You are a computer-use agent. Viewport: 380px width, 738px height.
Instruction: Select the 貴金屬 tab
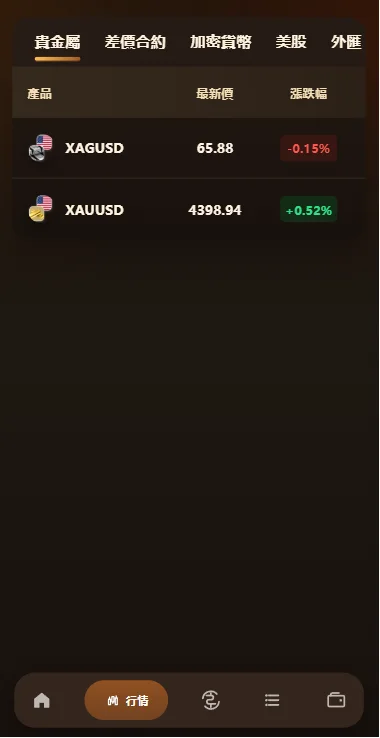(x=57, y=42)
